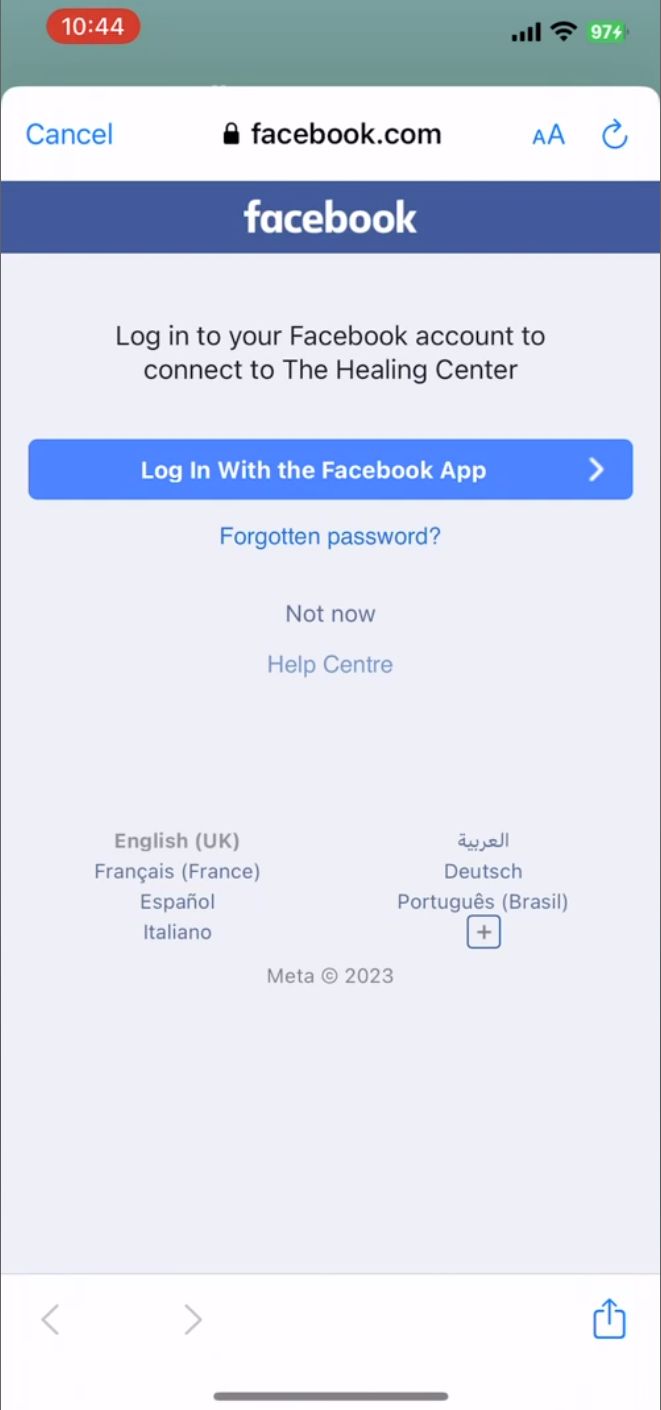The image size is (661, 1410).
Task: Open the AA text size menu
Action: pyautogui.click(x=548, y=135)
